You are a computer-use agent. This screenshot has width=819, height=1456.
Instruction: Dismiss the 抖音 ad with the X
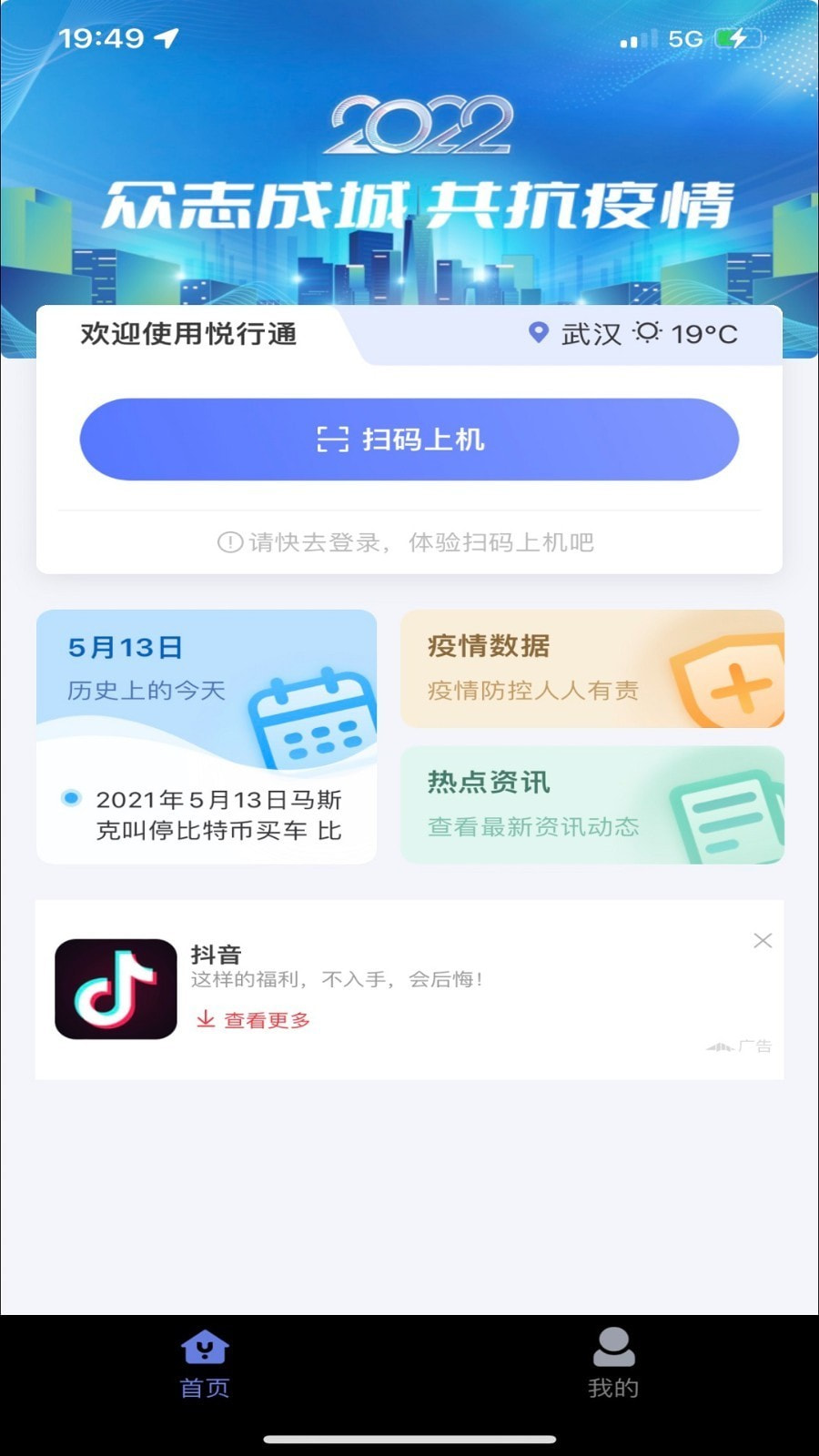click(x=763, y=940)
